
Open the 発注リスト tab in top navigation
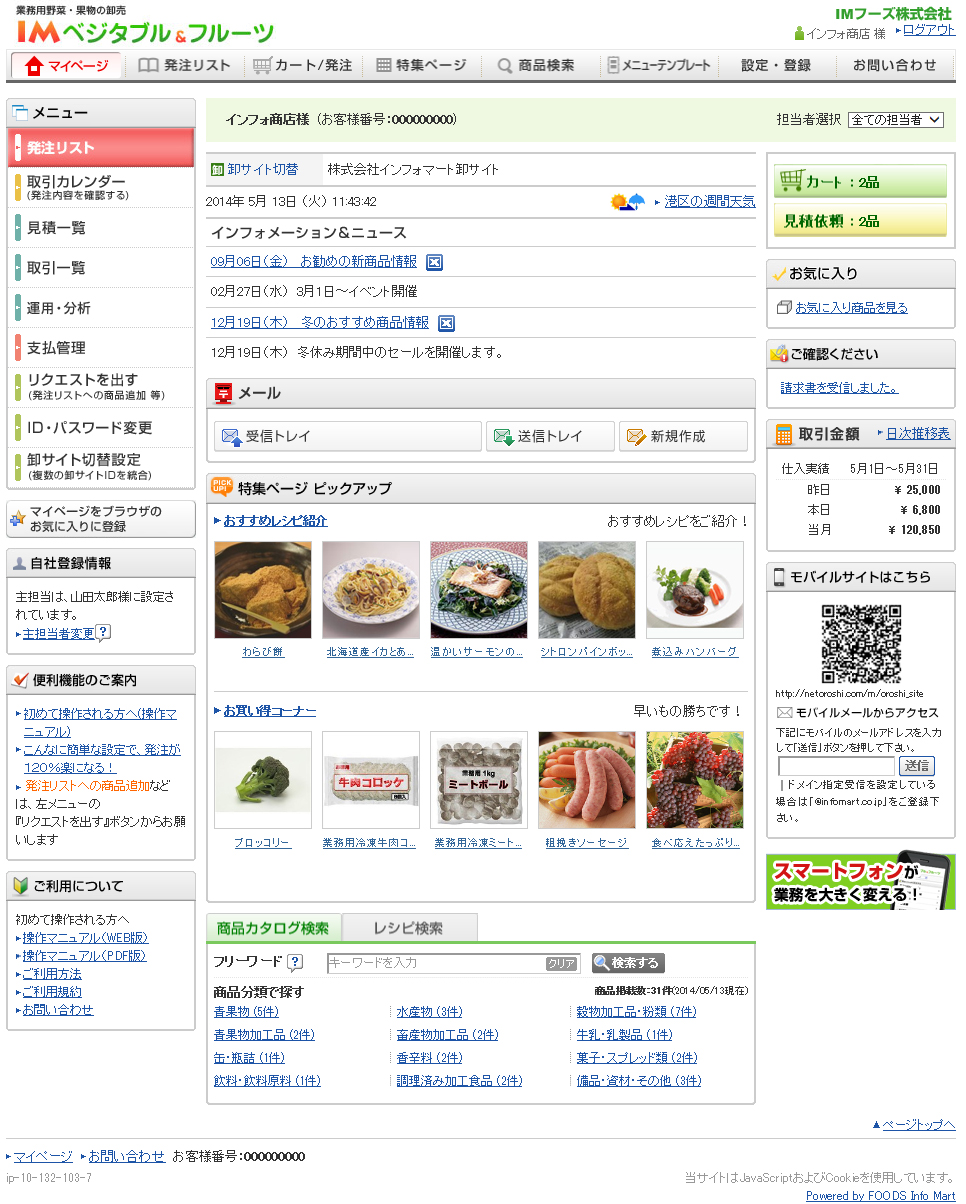[x=185, y=66]
